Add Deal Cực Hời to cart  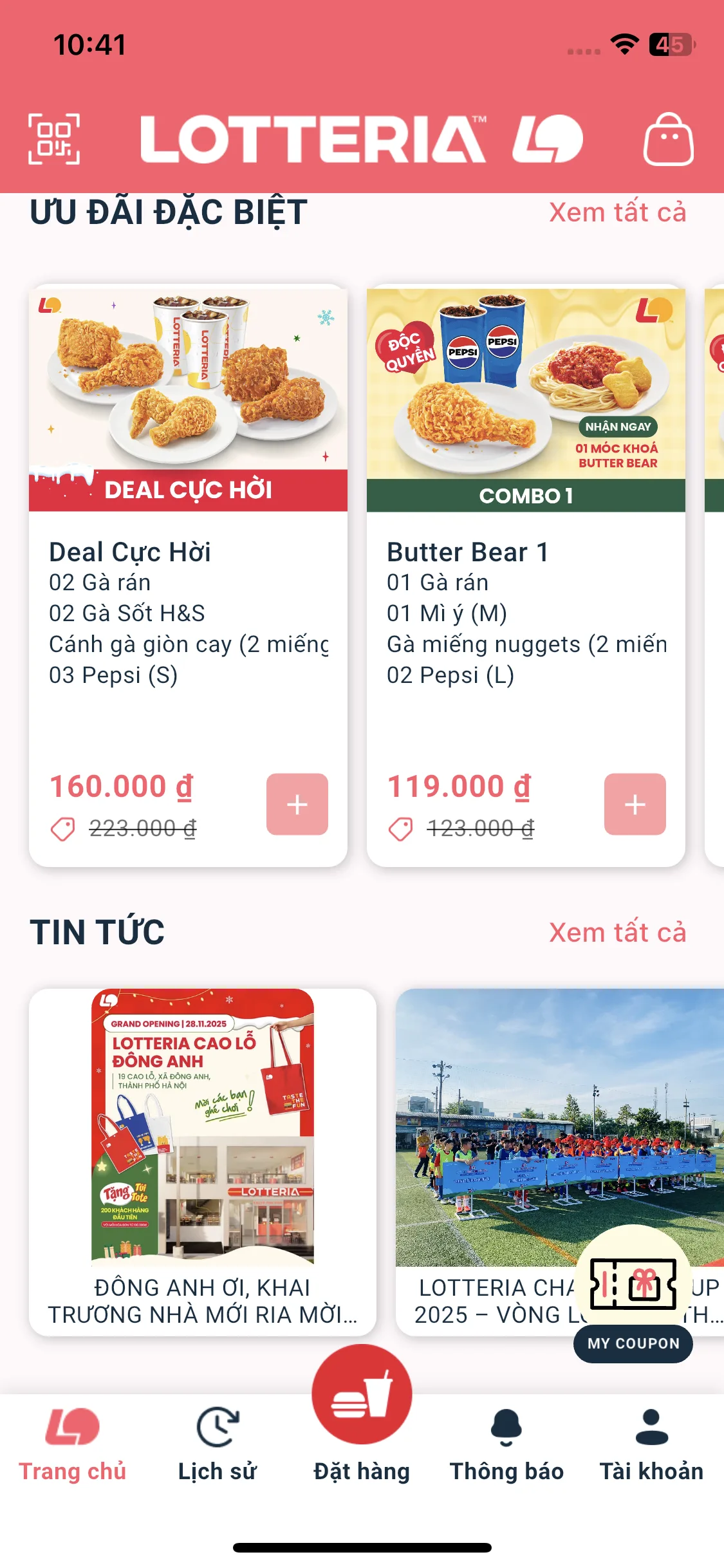(297, 804)
